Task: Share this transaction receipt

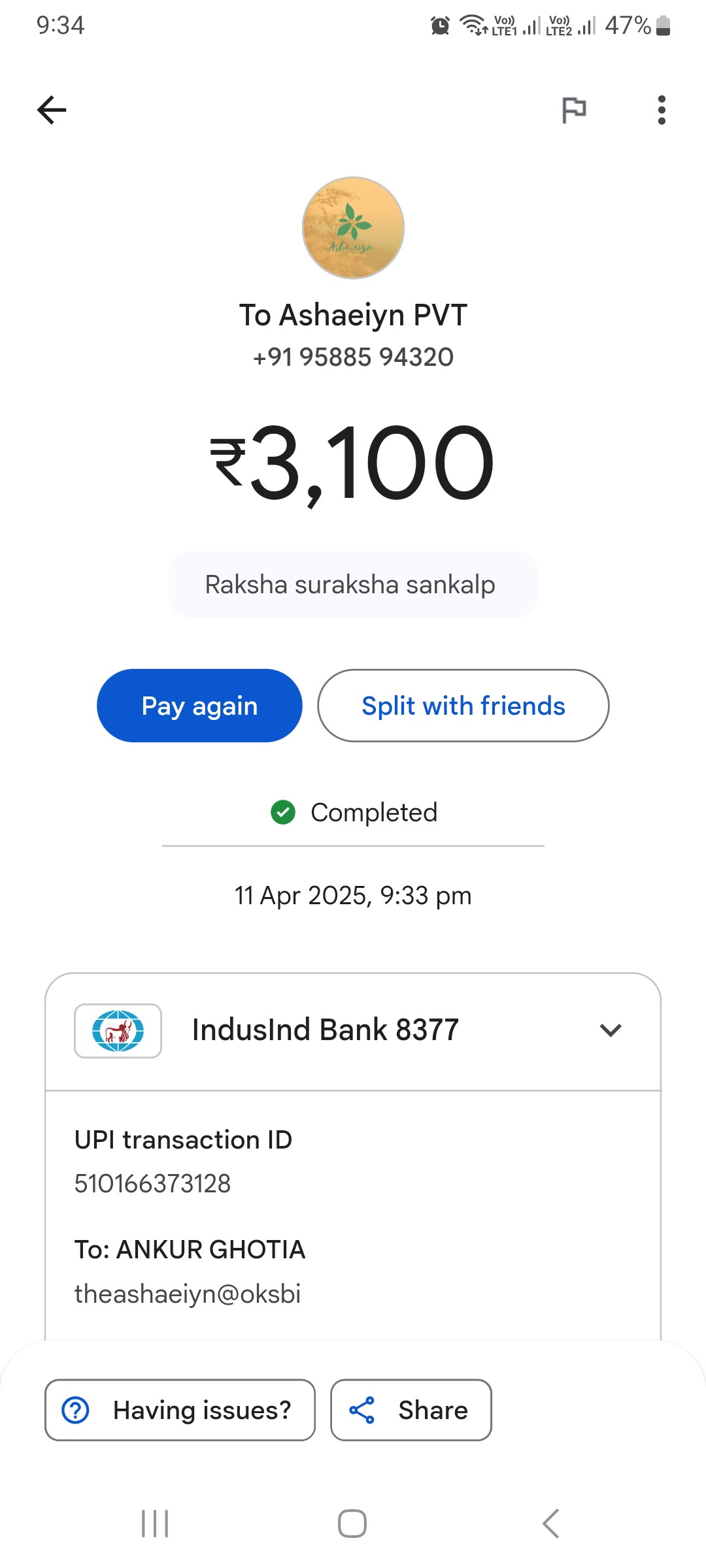Action: click(411, 1410)
